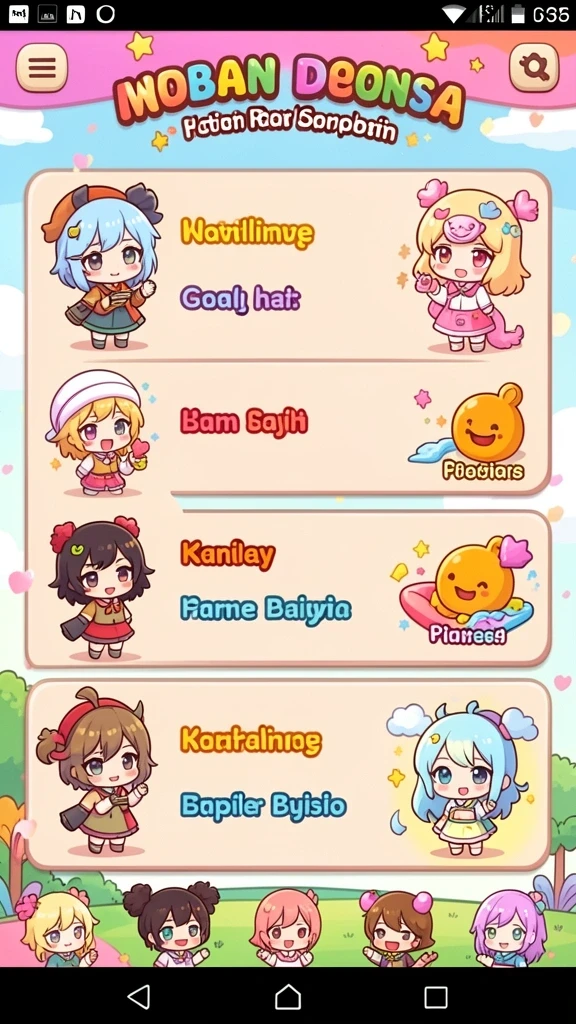Screen dimensions: 576x1024
Task: Choose the Kortalinioe card
Action: (287, 775)
